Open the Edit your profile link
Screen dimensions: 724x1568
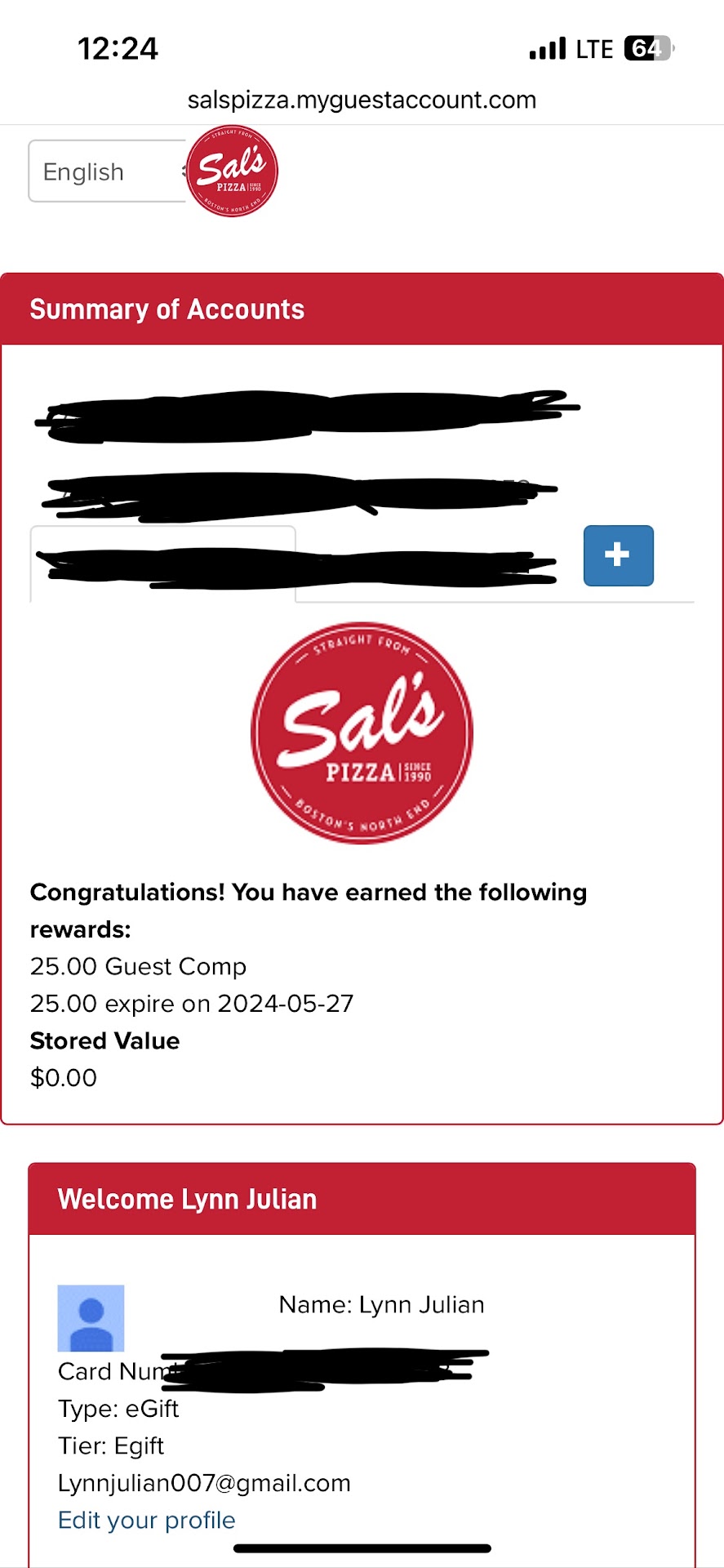tap(147, 1520)
